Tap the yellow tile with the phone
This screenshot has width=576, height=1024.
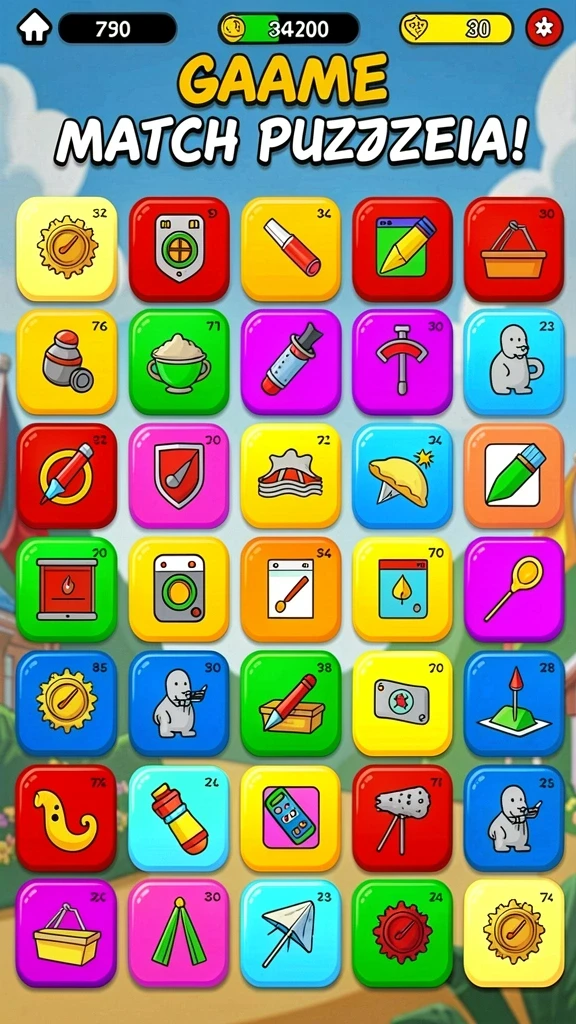click(291, 818)
